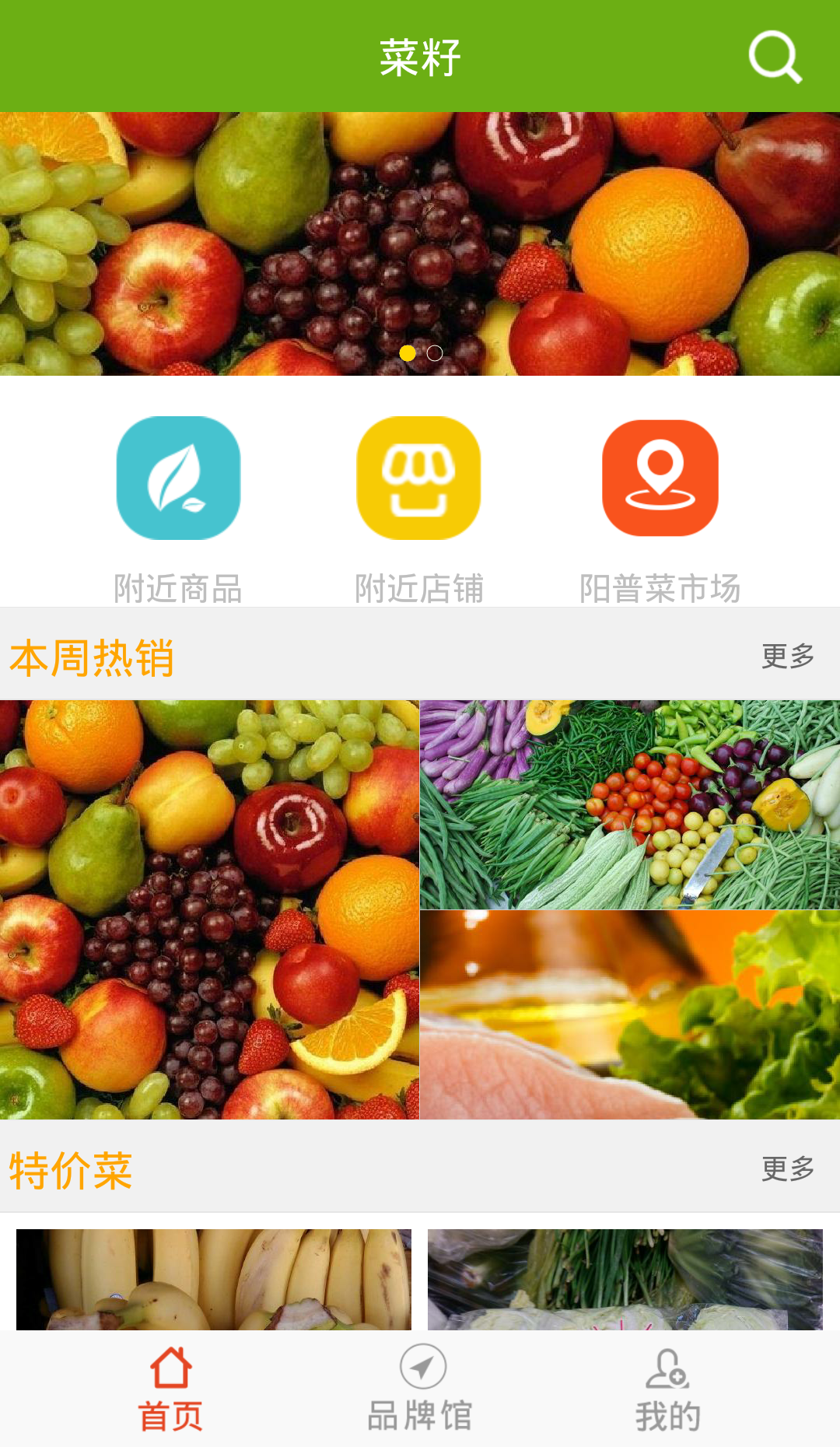The height and width of the screenshot is (1447, 840).
Task: Open the search icon in the header
Action: pos(775,57)
